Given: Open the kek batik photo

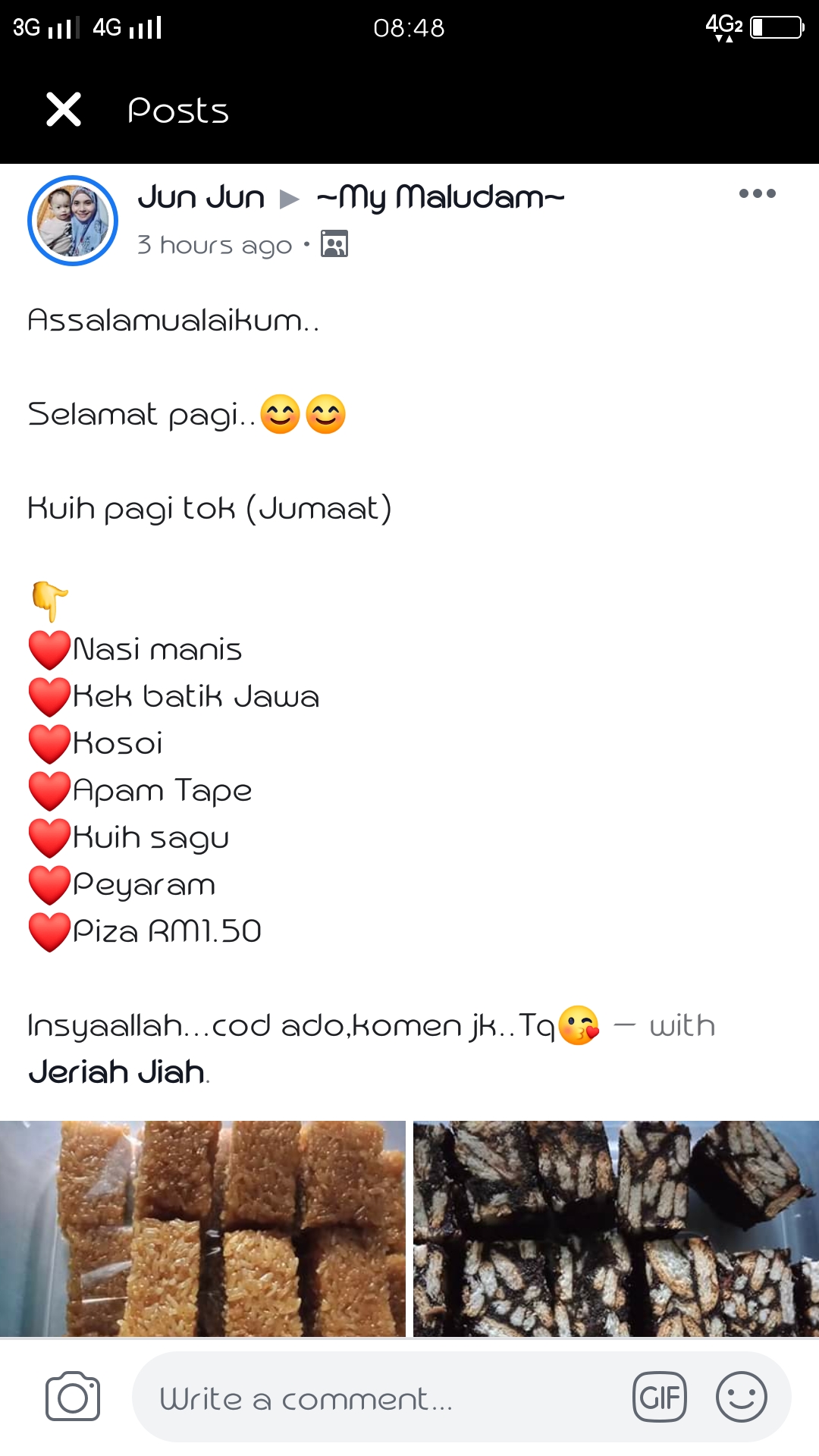Looking at the screenshot, I should click(616, 1228).
